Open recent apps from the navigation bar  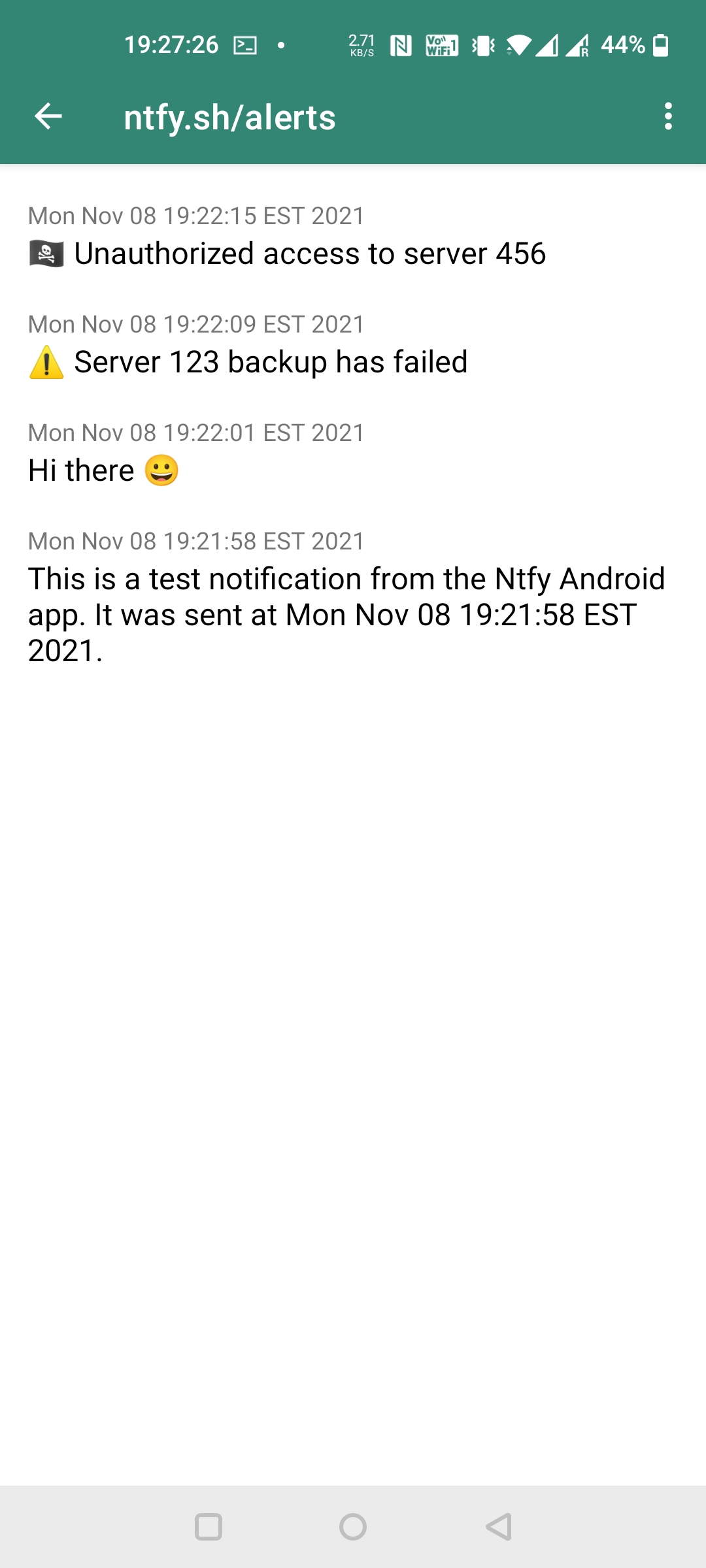click(209, 1527)
